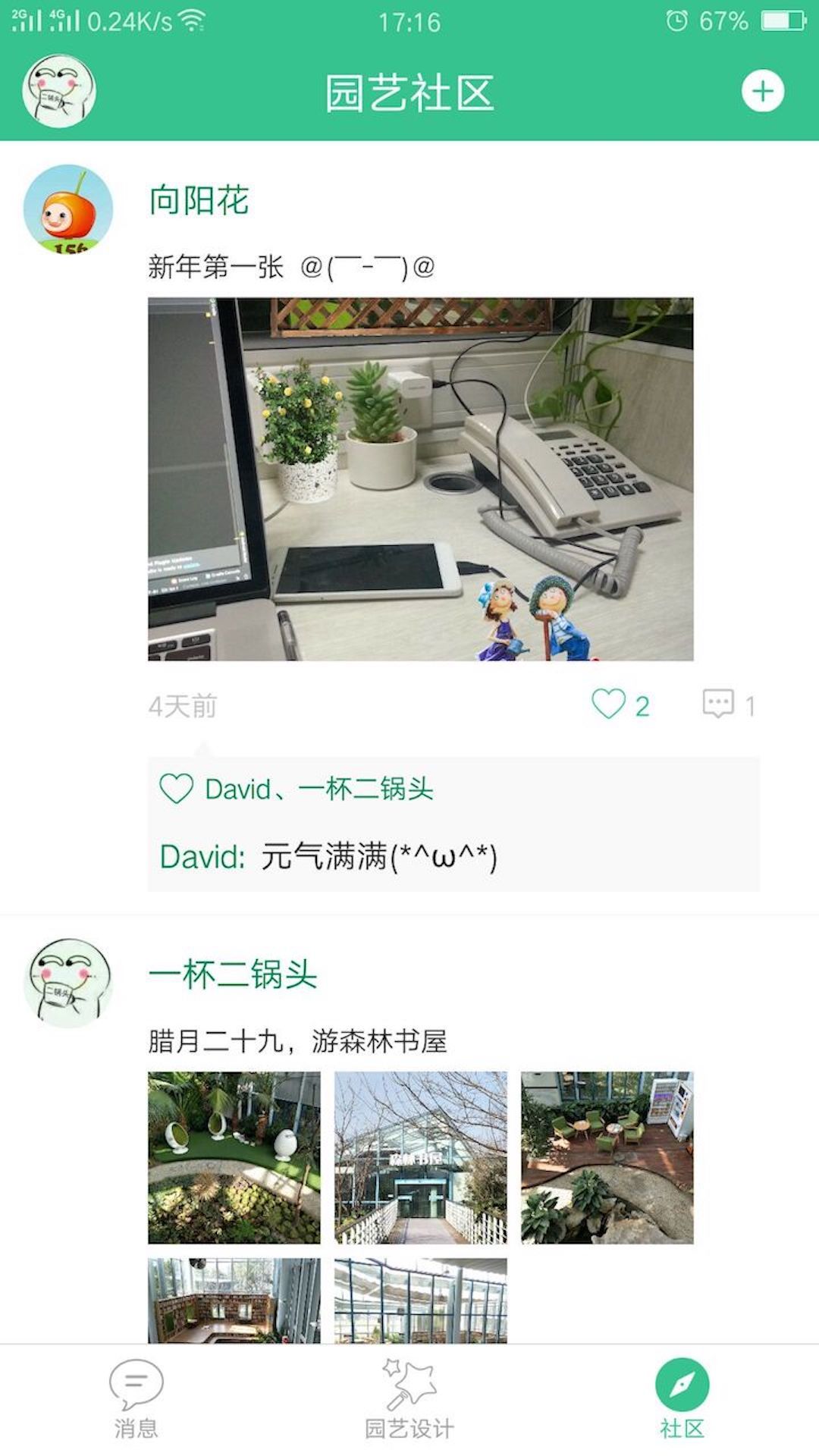This screenshot has height=1456, width=819.
Task: Open the glass greenhouse roof photo
Action: [x=420, y=1300]
